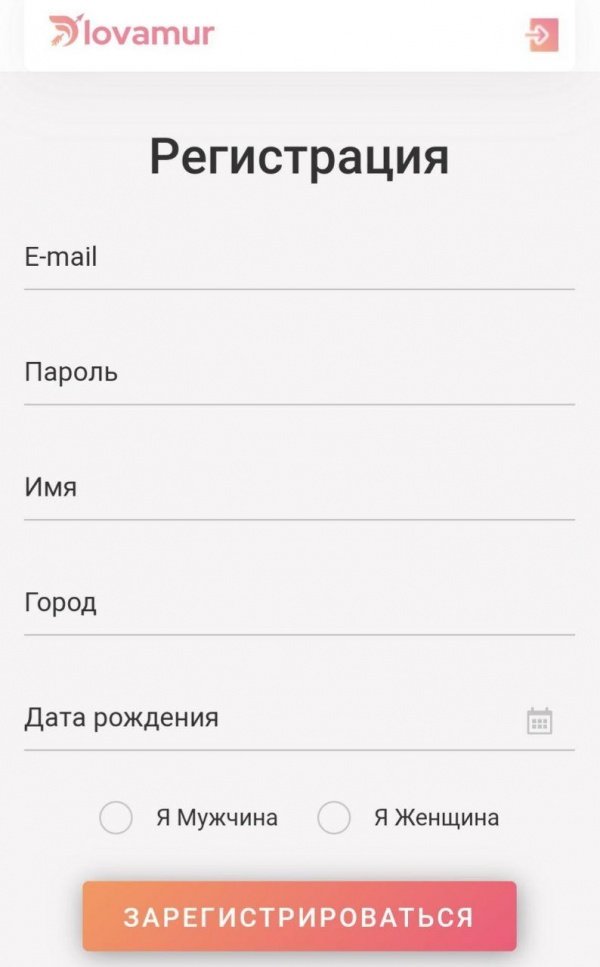
Task: Open the calendar date picker icon
Action: click(540, 720)
